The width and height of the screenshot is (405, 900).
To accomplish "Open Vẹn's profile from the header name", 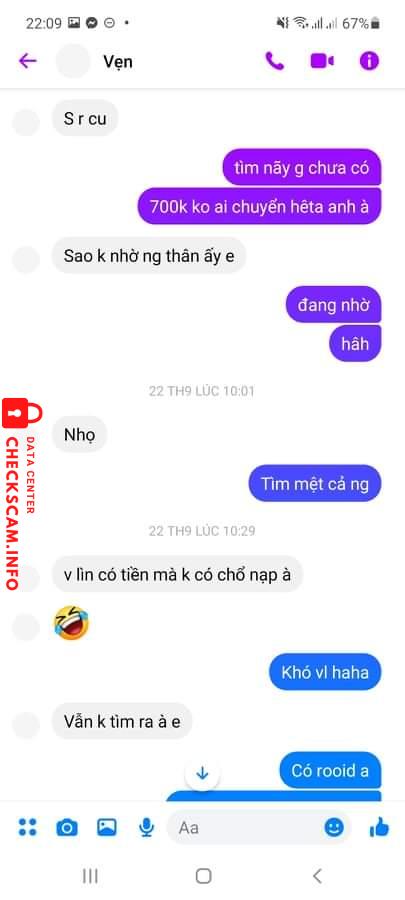I will coord(118,61).
